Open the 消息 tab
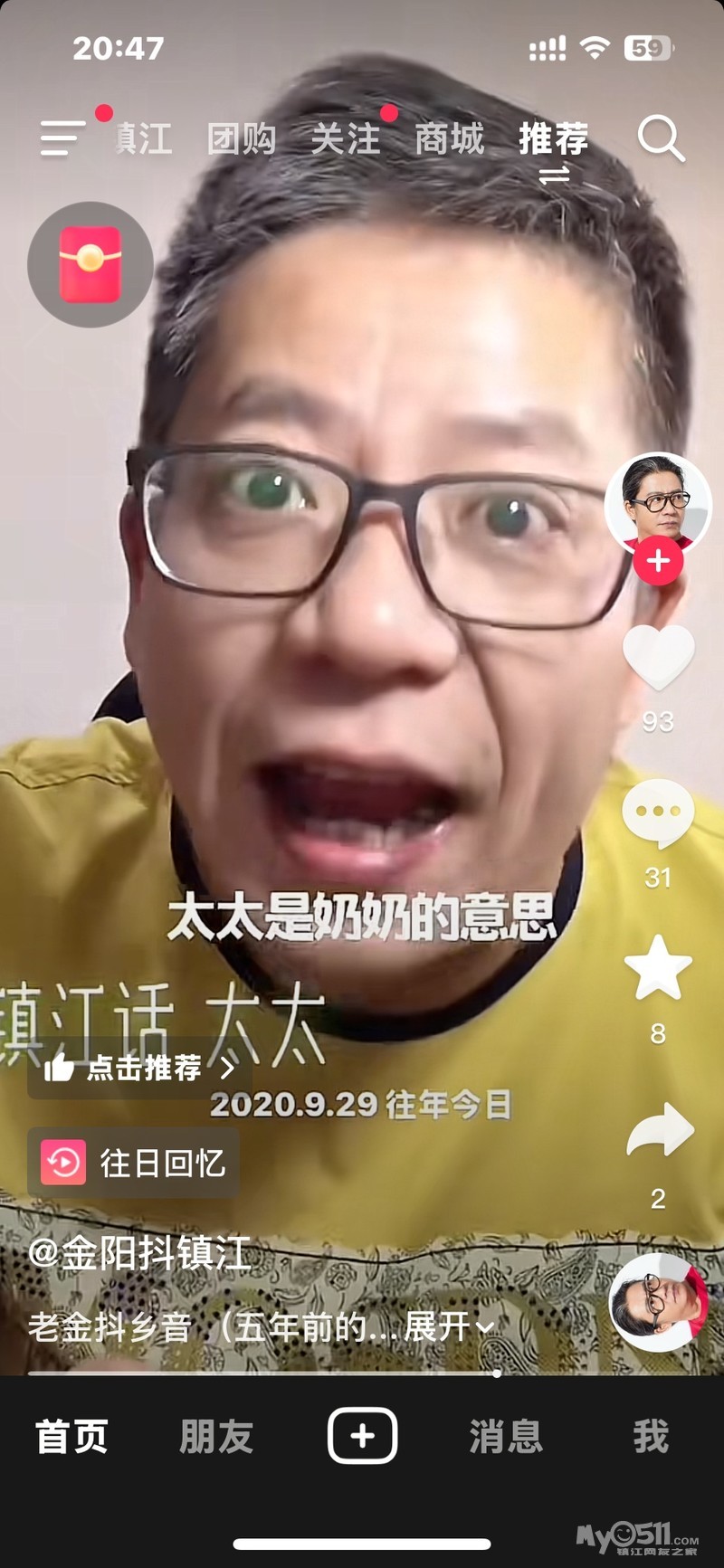The image size is (724, 1568). [506, 1436]
